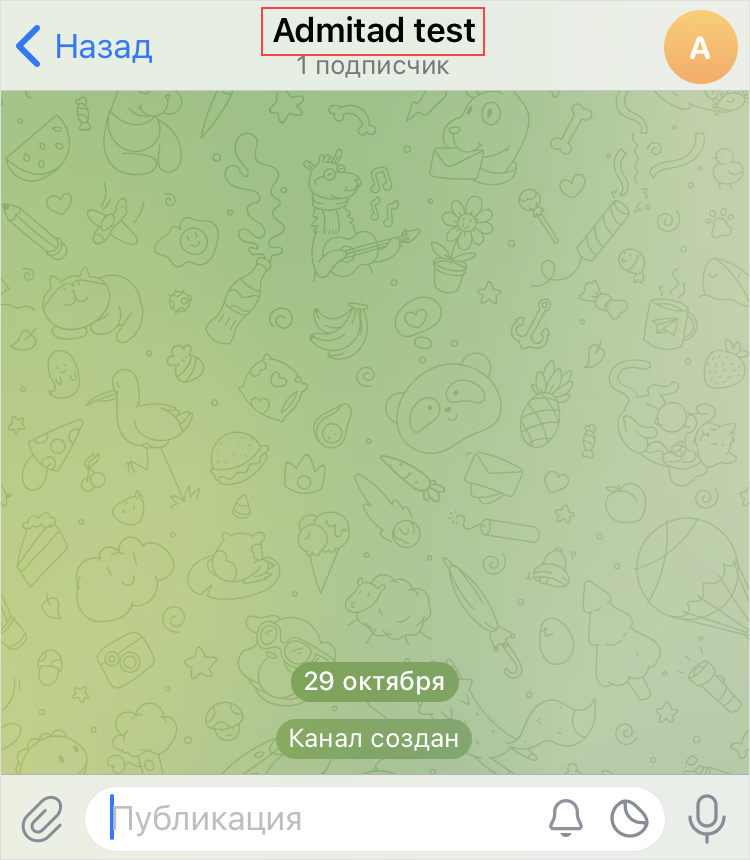
Task: Tap the channel avatar with letter A
Action: point(700,47)
